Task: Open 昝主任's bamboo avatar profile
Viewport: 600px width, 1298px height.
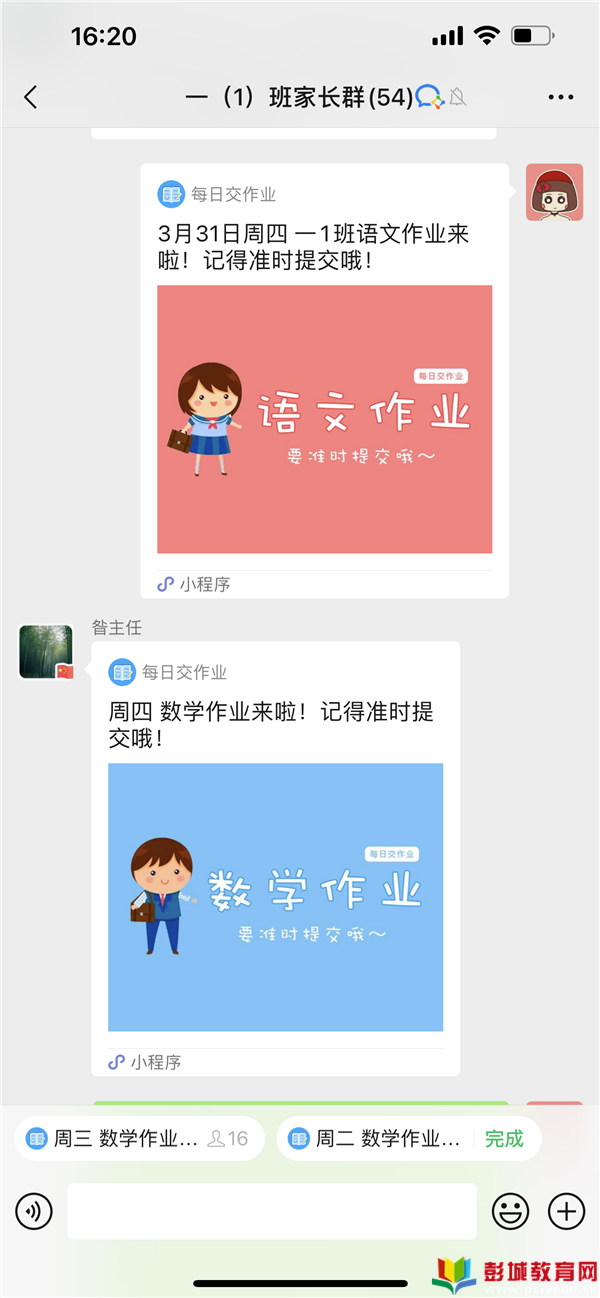Action: point(46,652)
